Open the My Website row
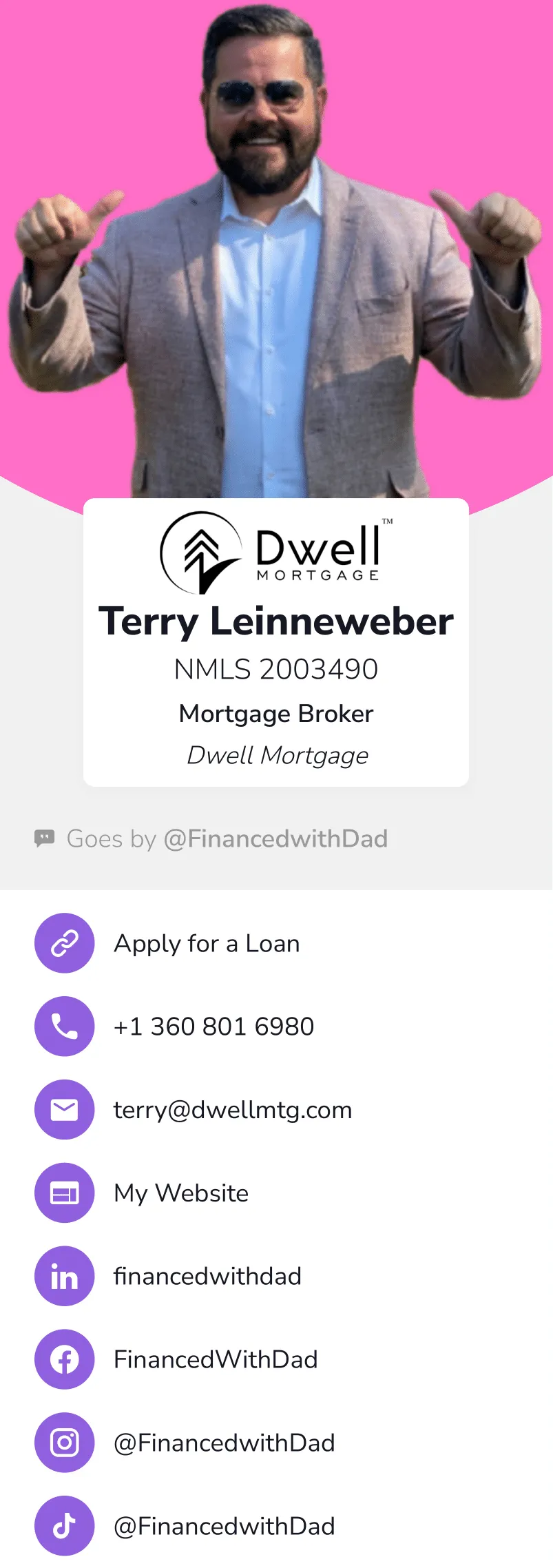The width and height of the screenshot is (553, 1568). tap(180, 1193)
